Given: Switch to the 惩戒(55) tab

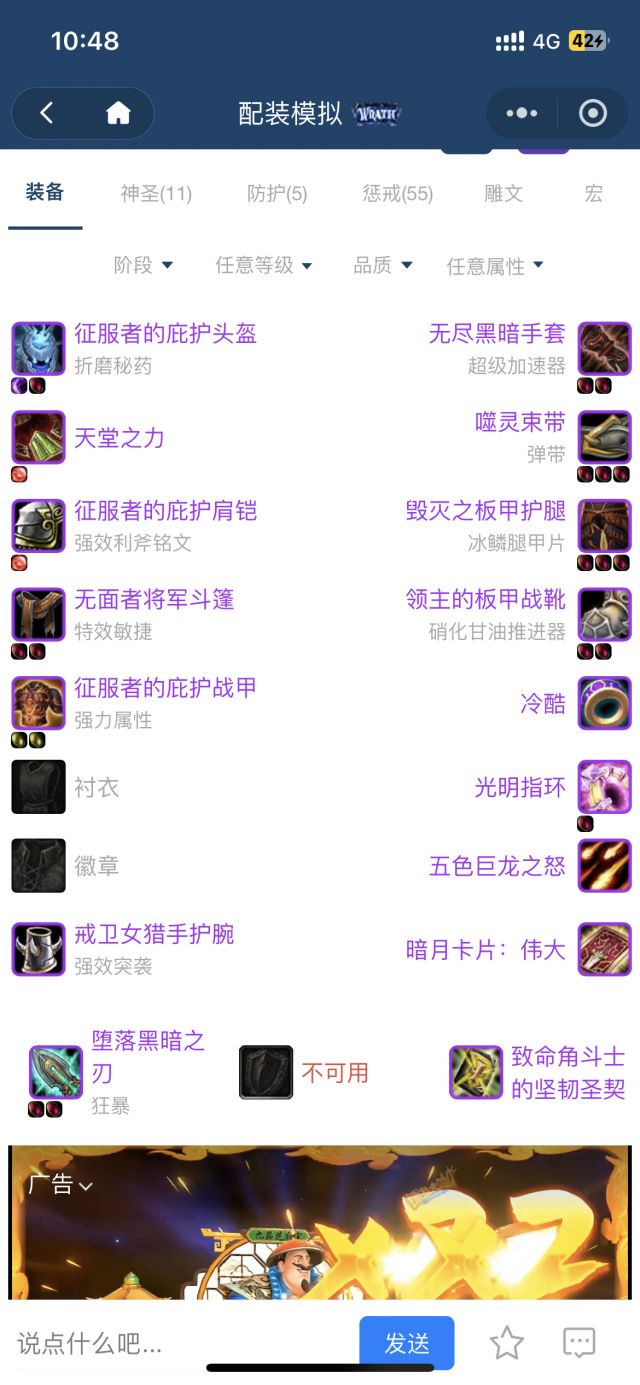Looking at the screenshot, I should 398,194.
